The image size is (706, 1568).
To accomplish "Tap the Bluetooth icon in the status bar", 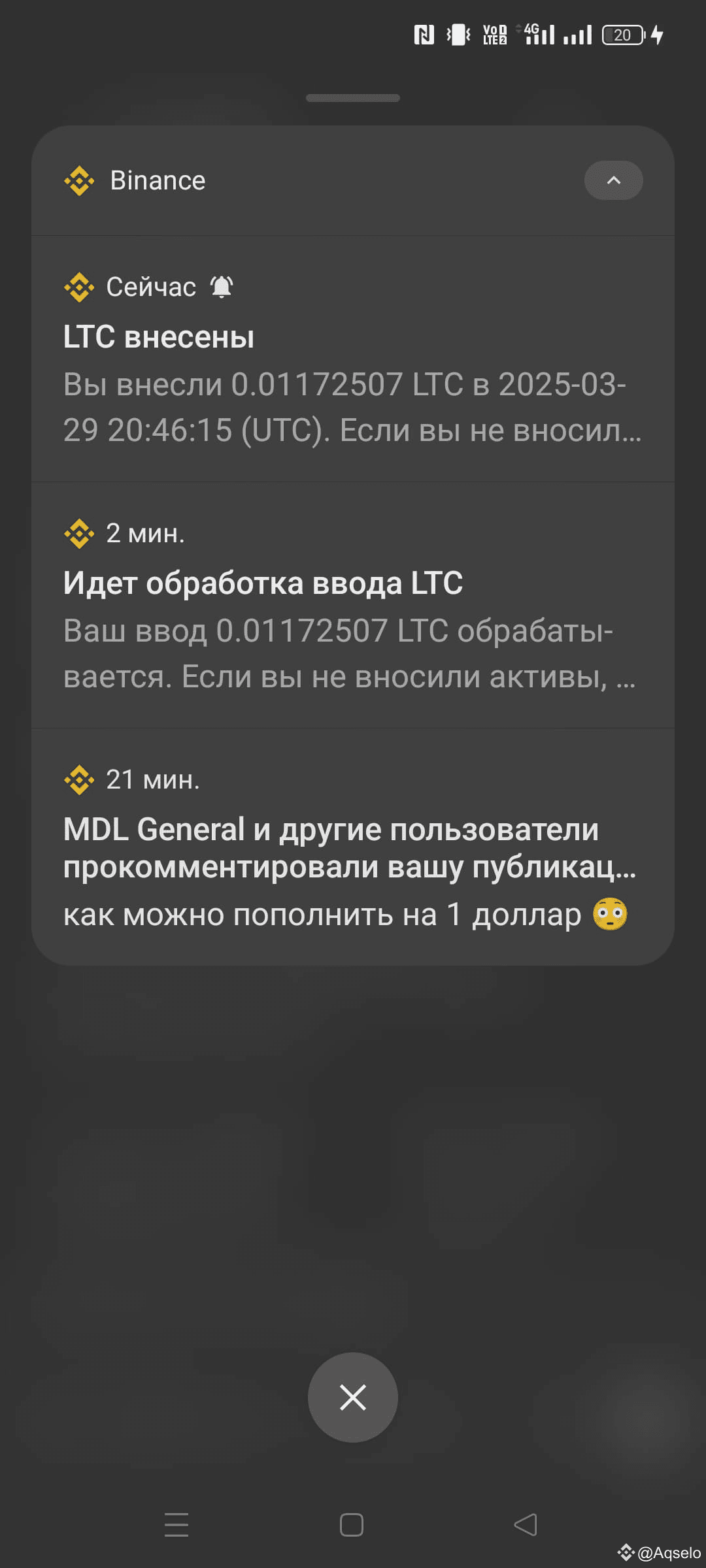I will click(458, 34).
